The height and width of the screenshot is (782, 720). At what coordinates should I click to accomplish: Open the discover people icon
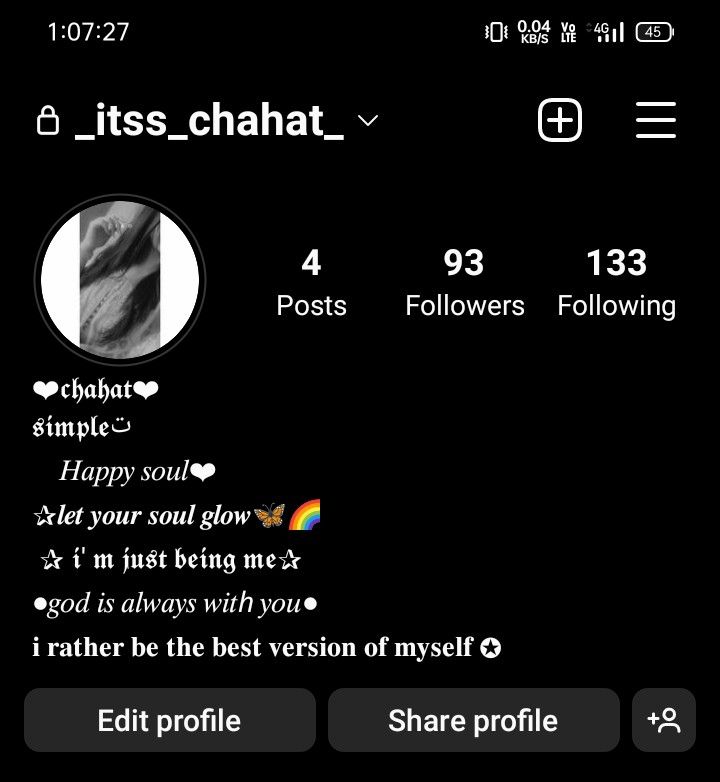click(x=664, y=720)
